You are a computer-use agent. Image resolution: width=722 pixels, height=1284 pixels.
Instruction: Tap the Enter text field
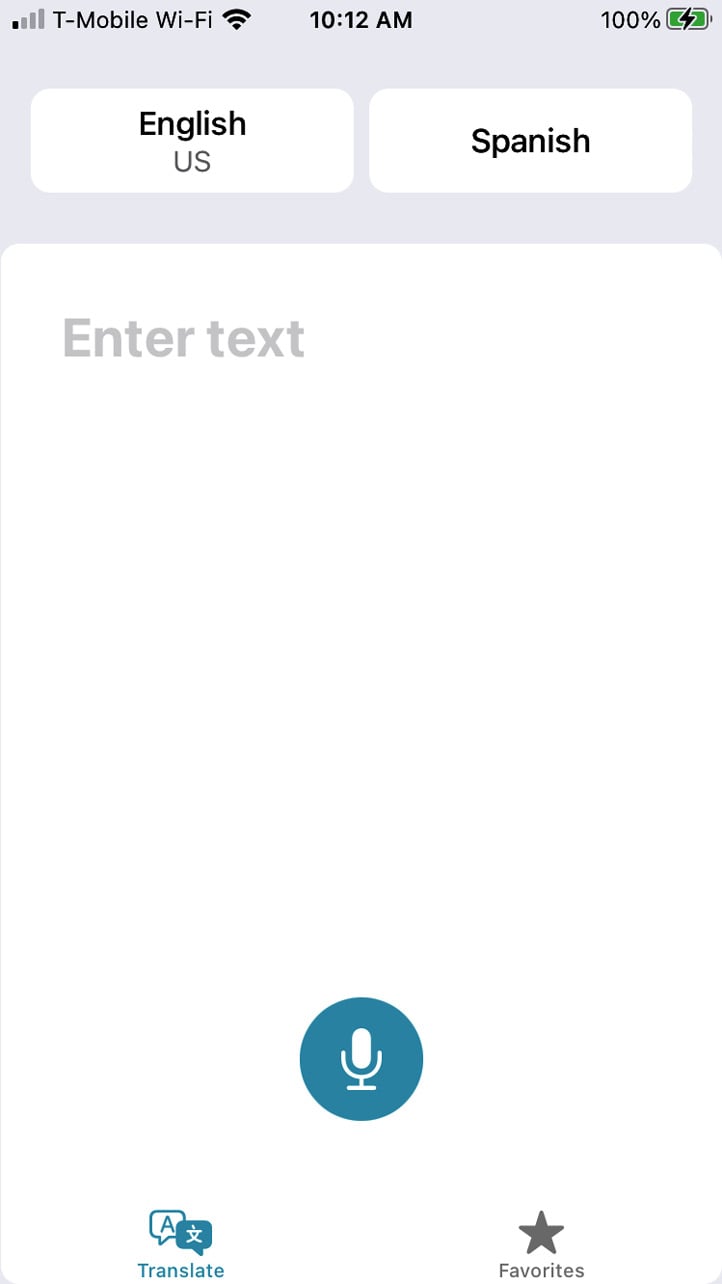(361, 600)
